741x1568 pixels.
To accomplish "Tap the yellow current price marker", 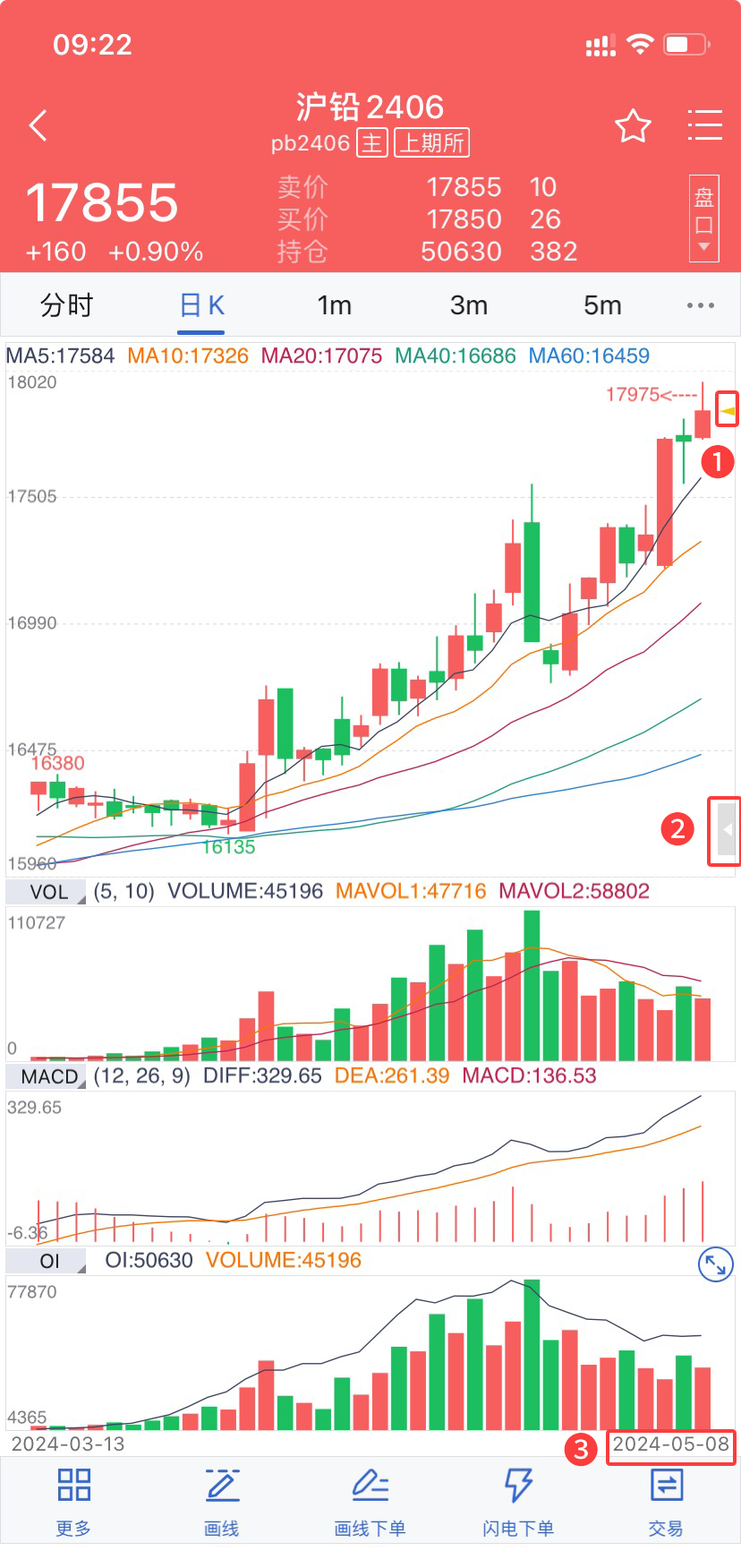I will pyautogui.click(x=728, y=410).
